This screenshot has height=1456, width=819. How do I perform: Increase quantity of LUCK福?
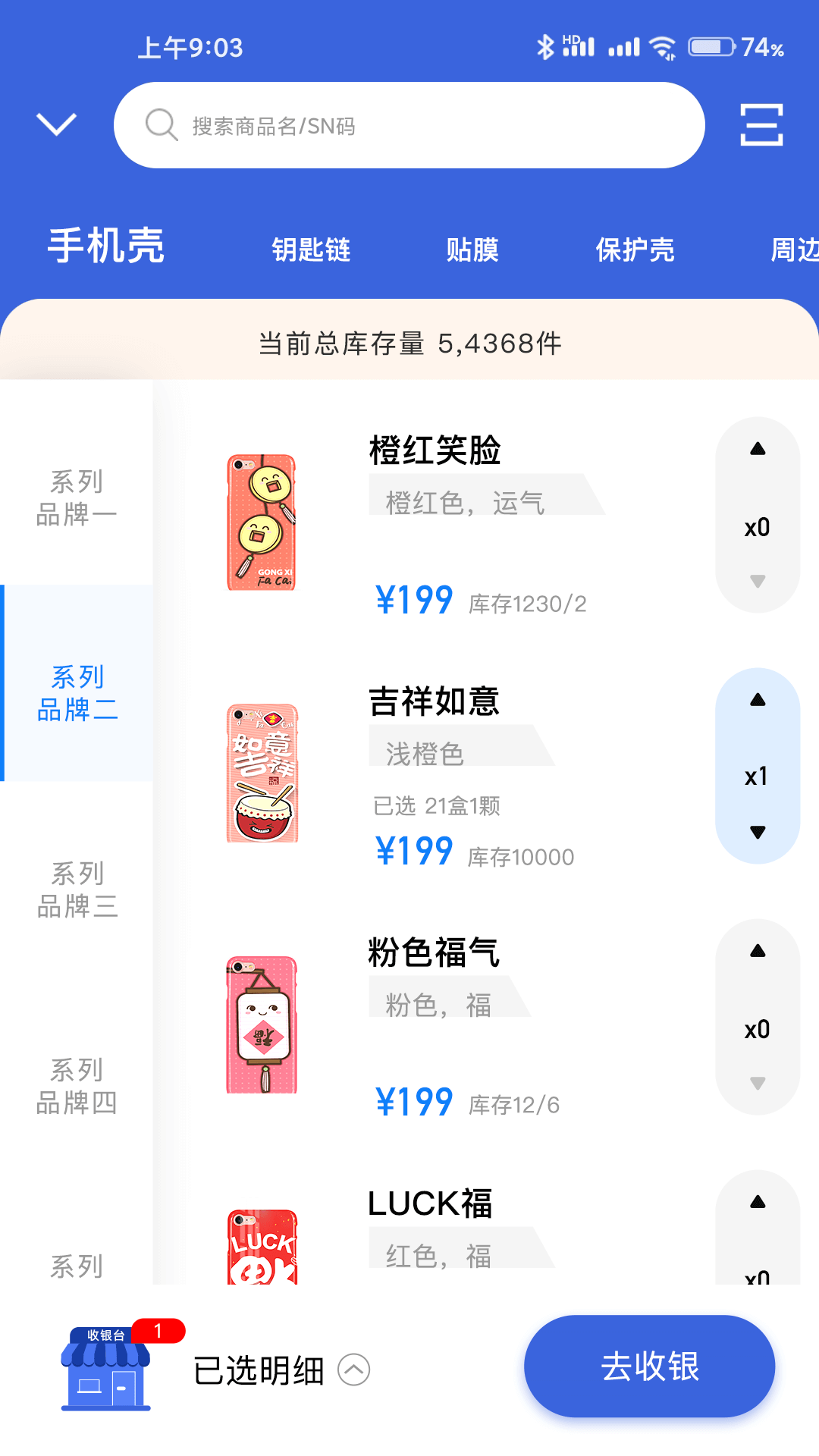point(758,1202)
